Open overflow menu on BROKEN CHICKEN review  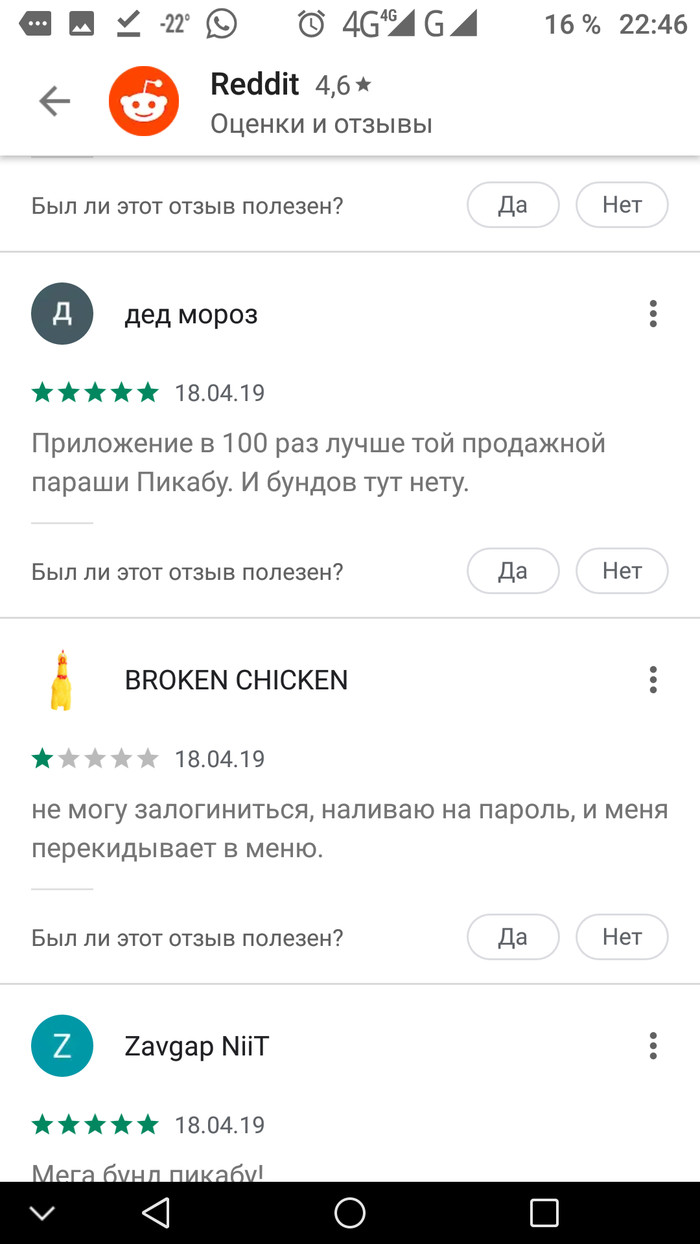coord(653,680)
